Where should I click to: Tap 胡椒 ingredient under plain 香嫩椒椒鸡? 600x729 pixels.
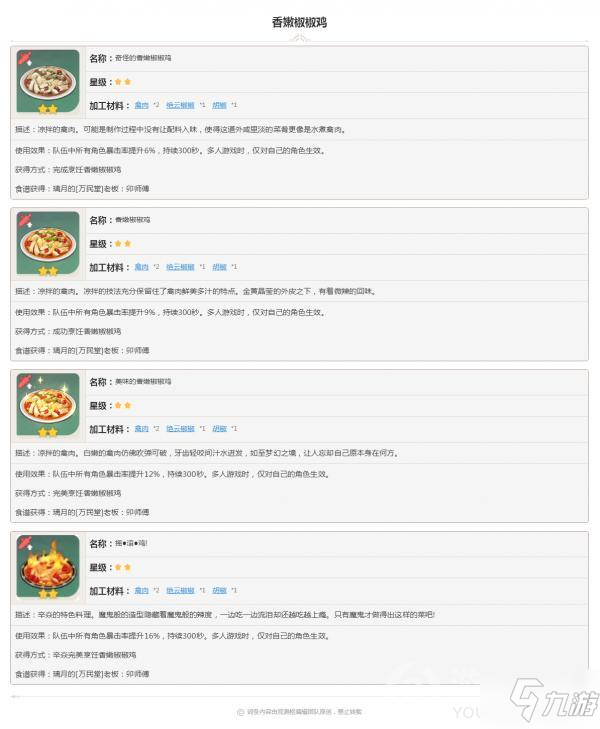219,267
